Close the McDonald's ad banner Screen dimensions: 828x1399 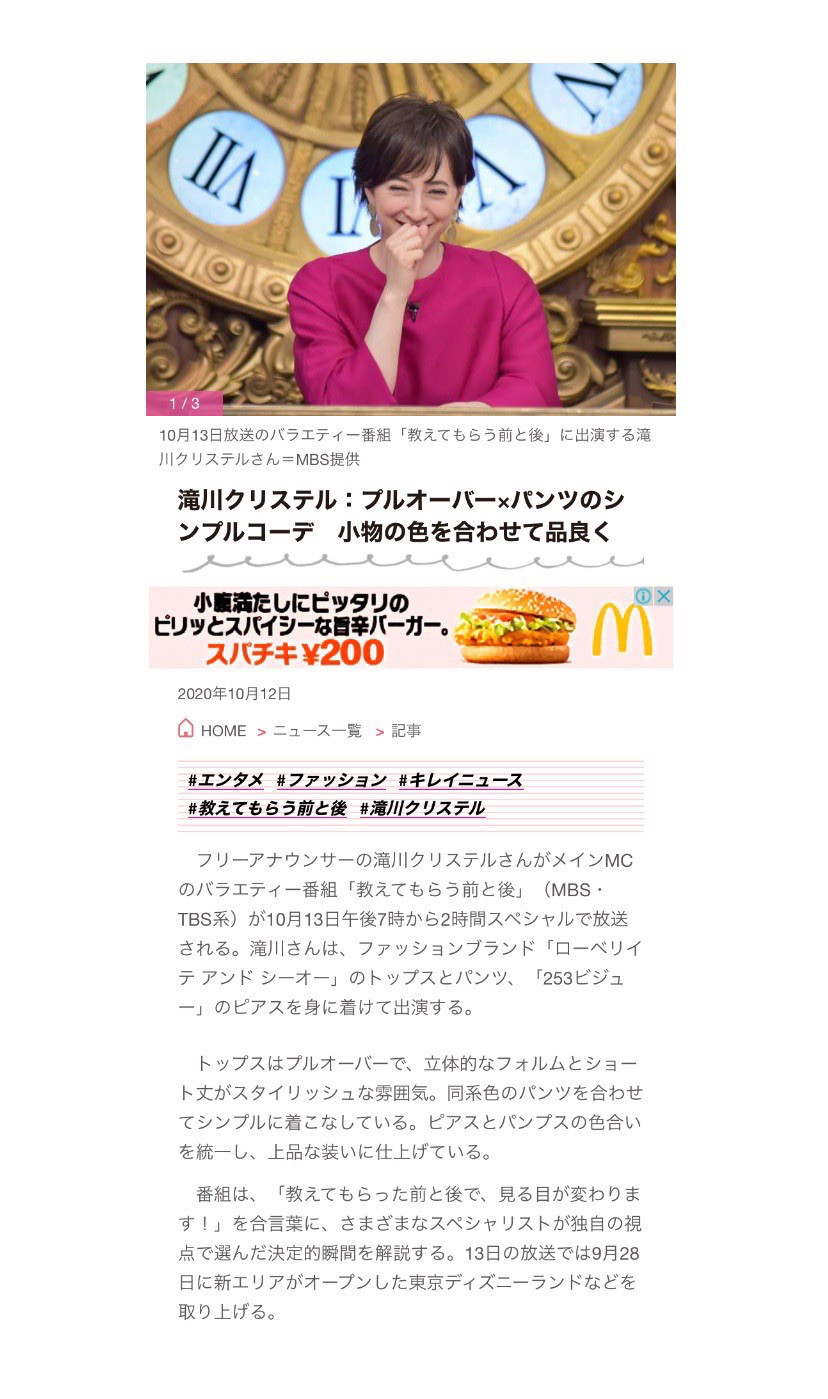(x=663, y=596)
